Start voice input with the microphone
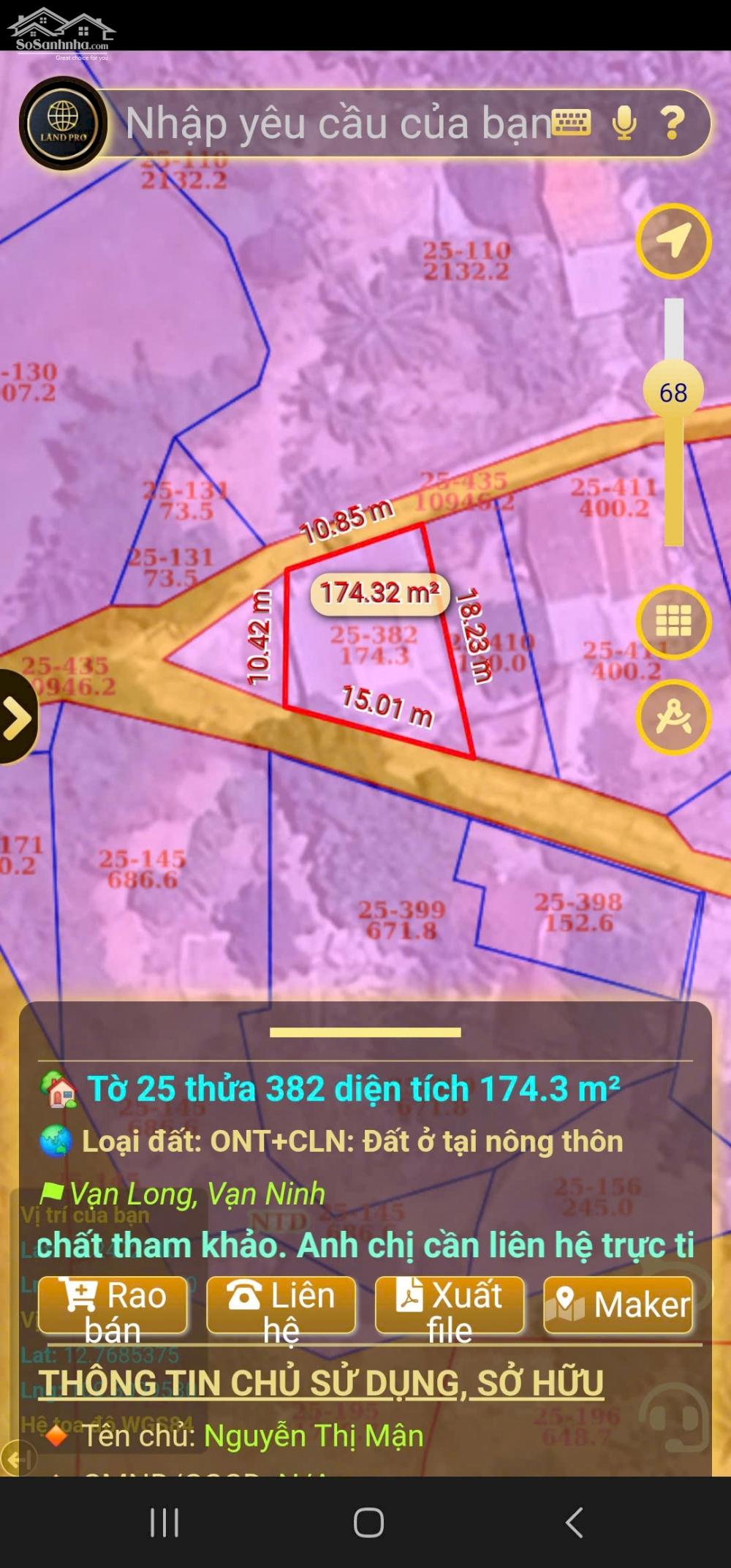 pos(624,123)
